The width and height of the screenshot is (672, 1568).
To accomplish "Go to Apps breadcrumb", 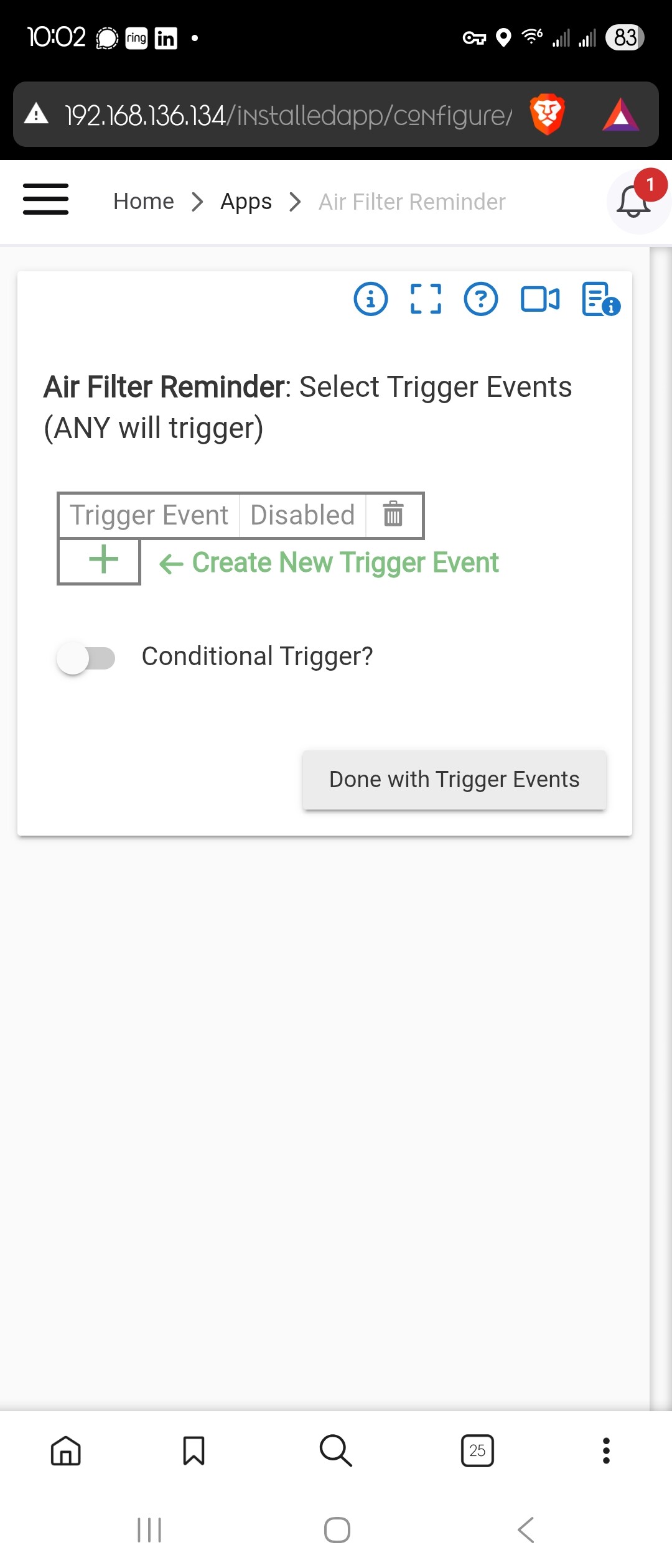I will point(246,202).
